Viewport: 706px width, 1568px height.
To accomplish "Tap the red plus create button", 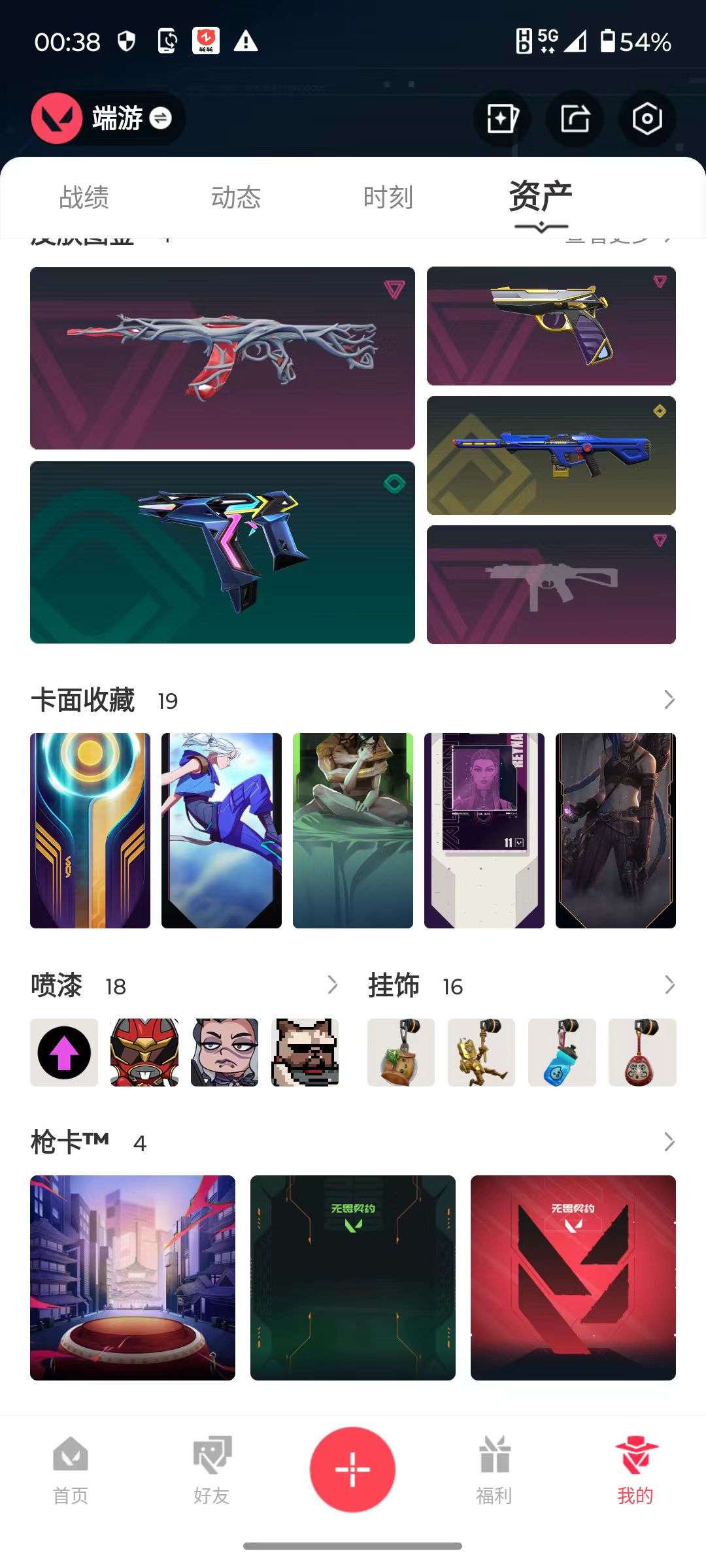I will pyautogui.click(x=352, y=1468).
